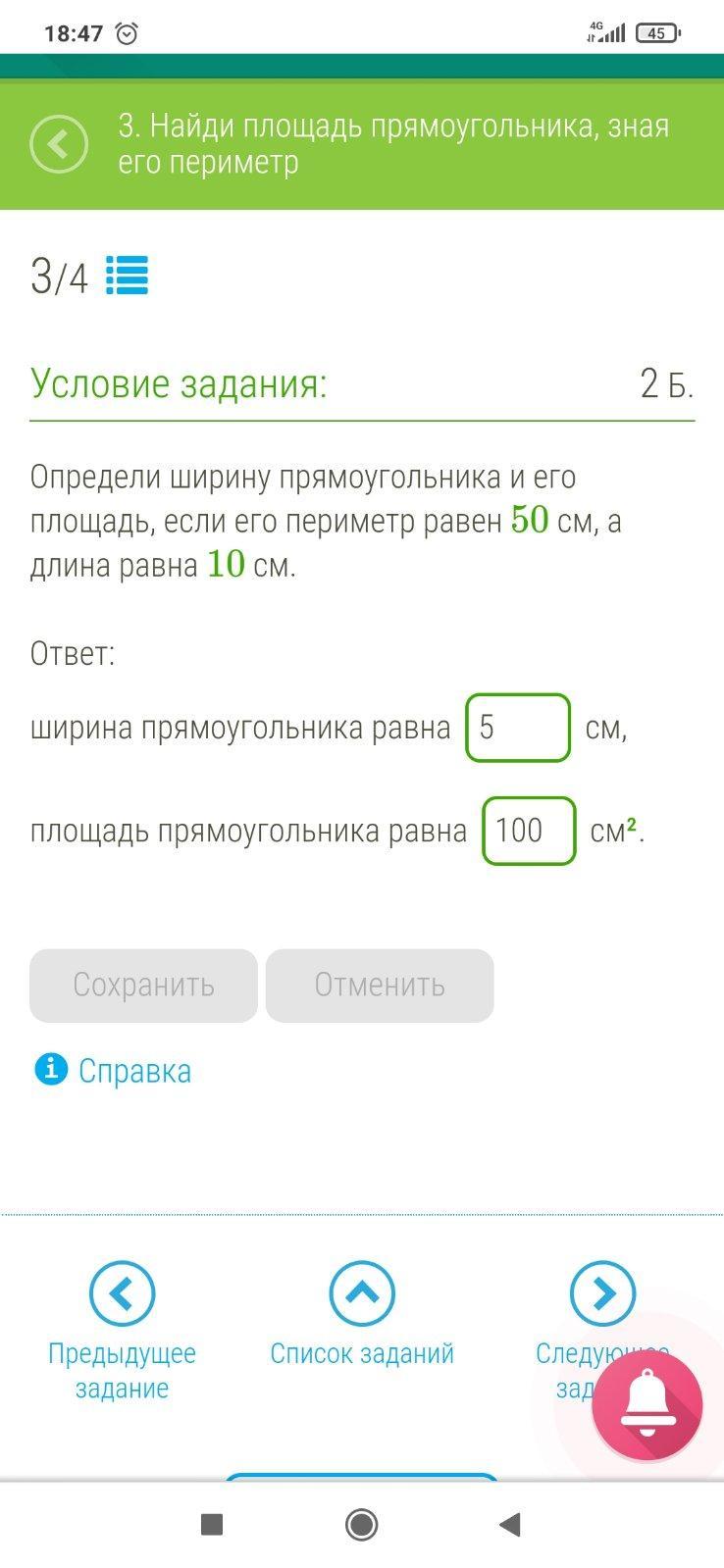The image size is (724, 1568).
Task: Edit the rectangle area answer field
Action: [529, 831]
